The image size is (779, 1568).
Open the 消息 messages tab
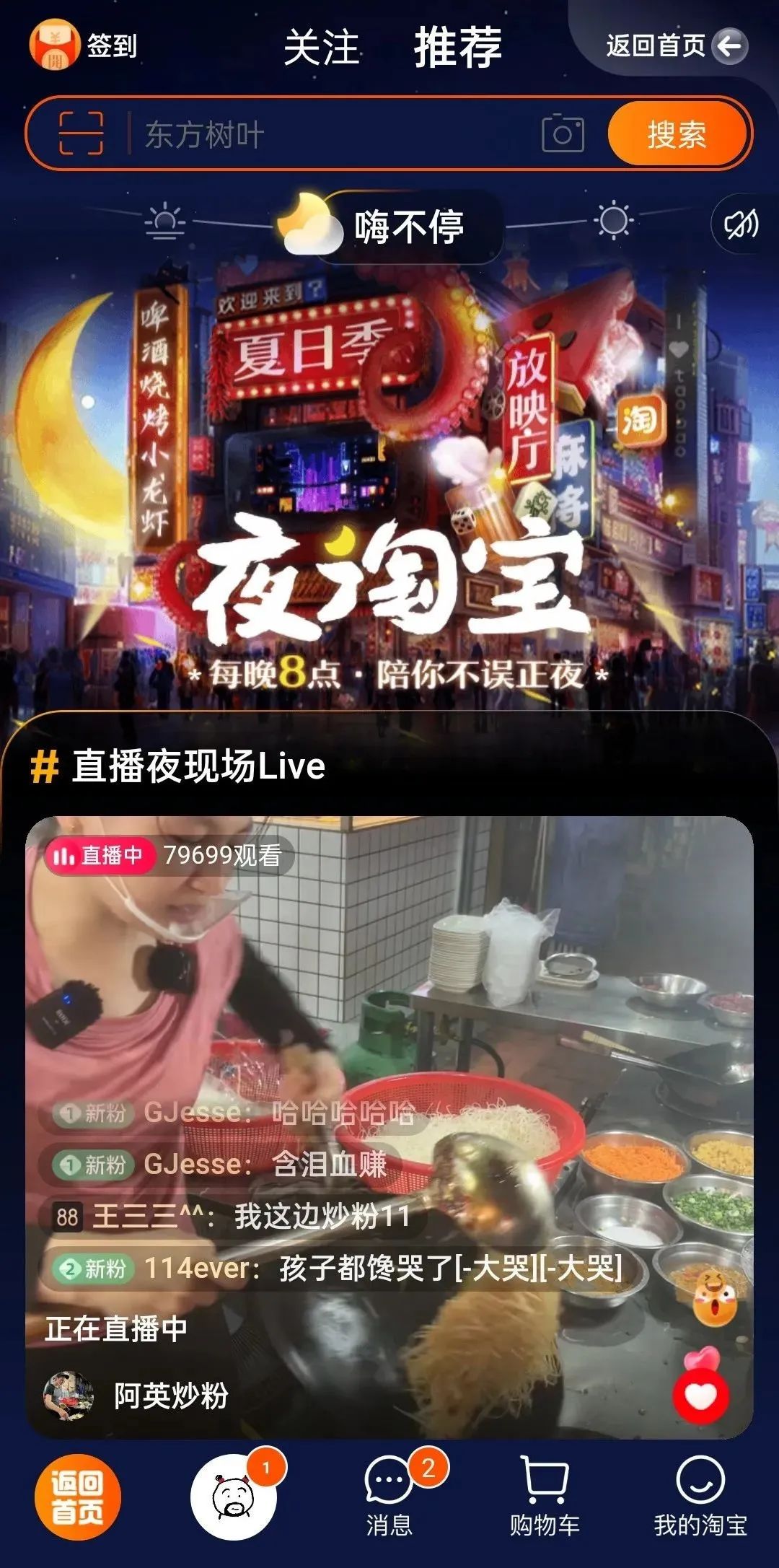(x=389, y=1497)
